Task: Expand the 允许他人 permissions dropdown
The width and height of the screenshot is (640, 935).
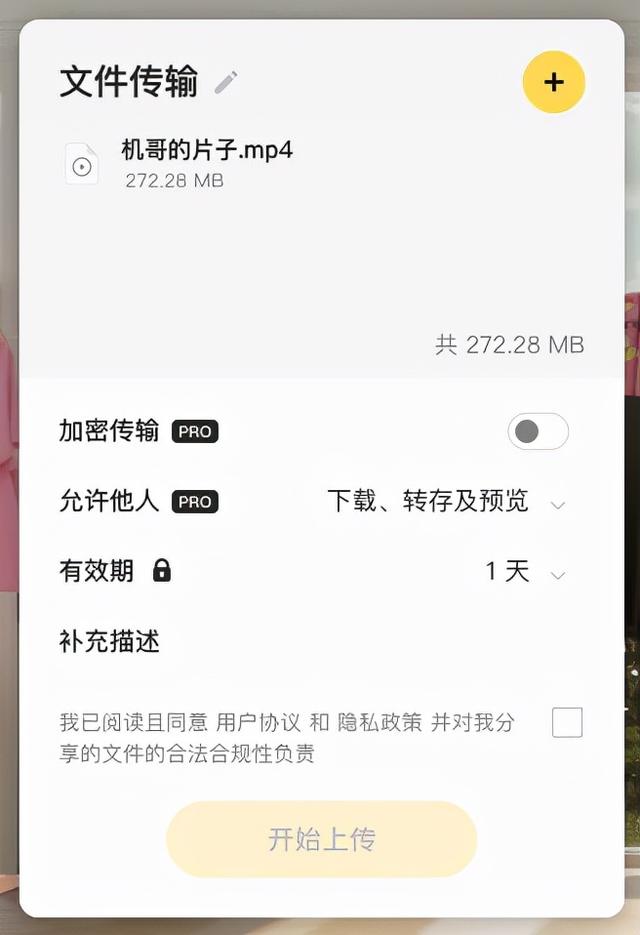Action: (x=445, y=501)
